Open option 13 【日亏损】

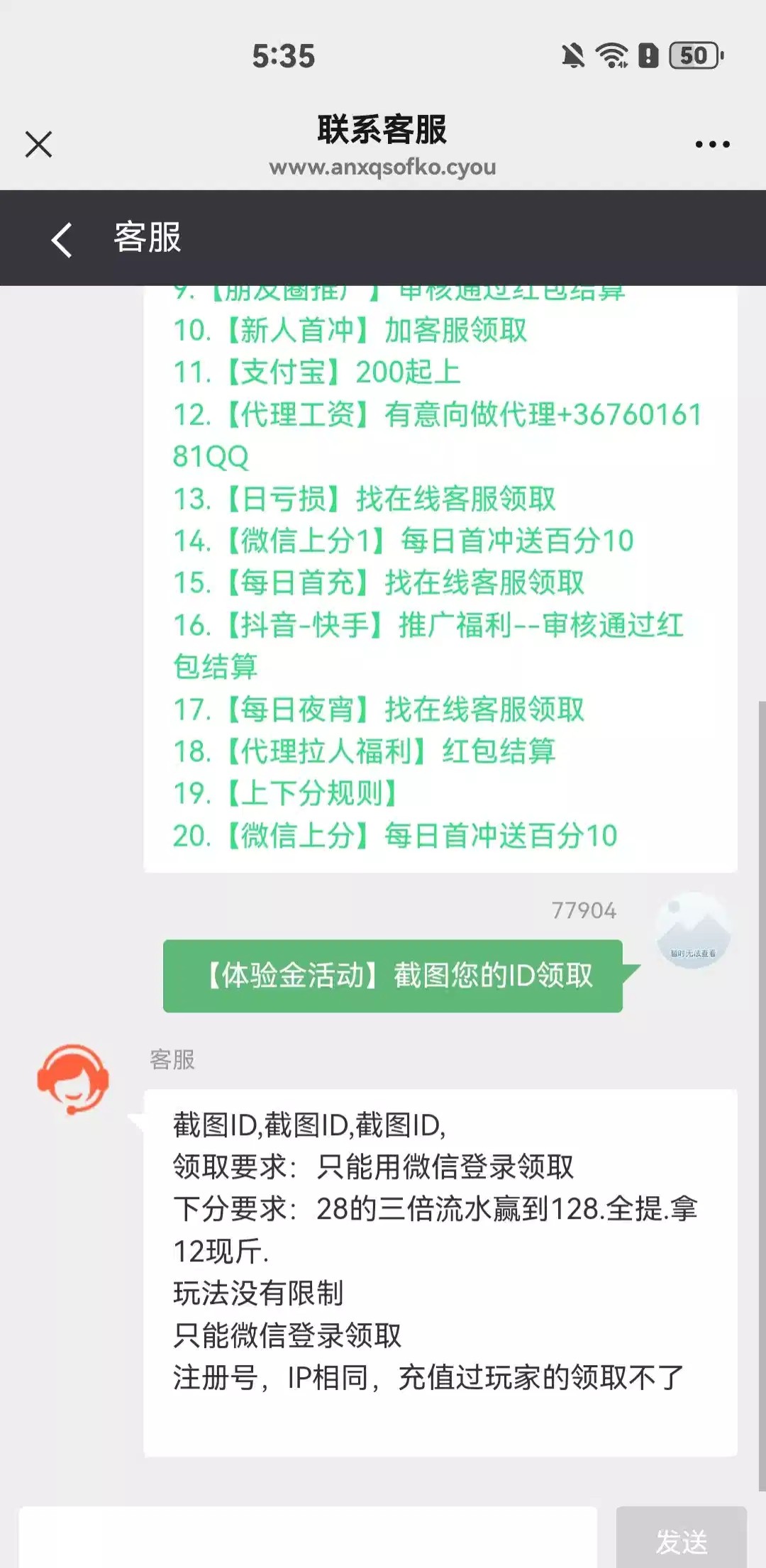pyautogui.click(x=365, y=499)
